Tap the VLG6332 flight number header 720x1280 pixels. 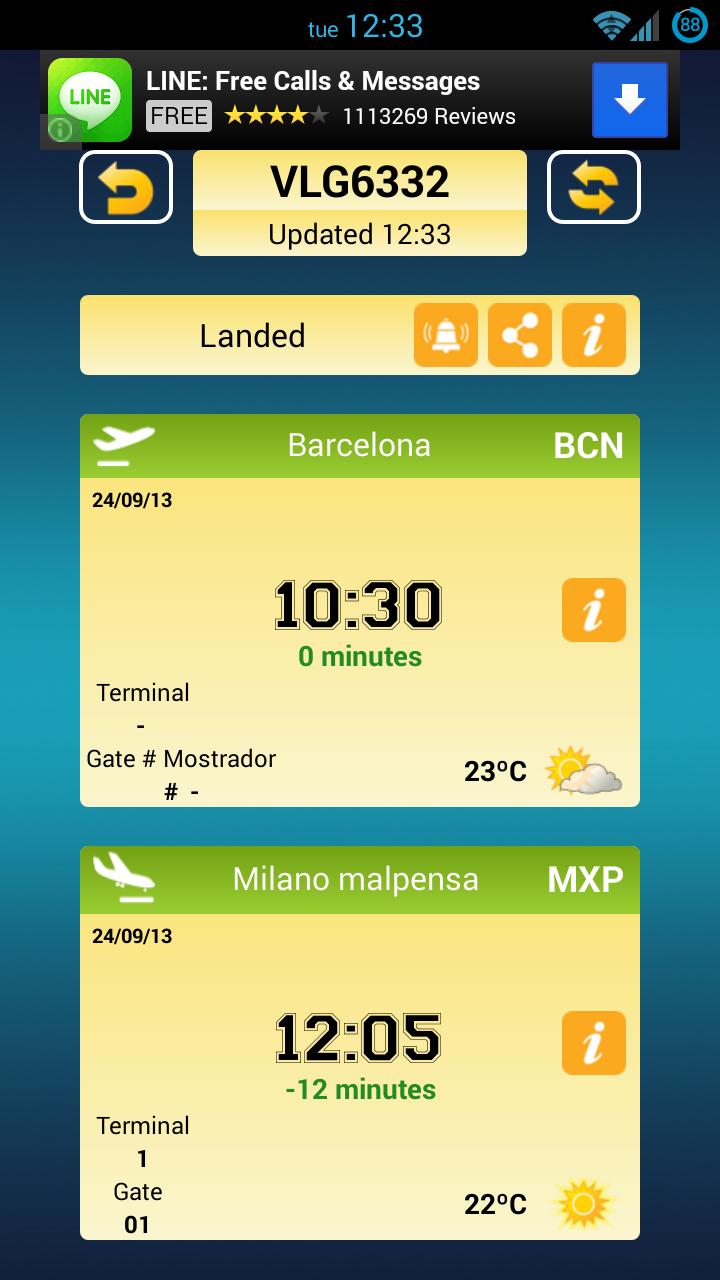[359, 183]
